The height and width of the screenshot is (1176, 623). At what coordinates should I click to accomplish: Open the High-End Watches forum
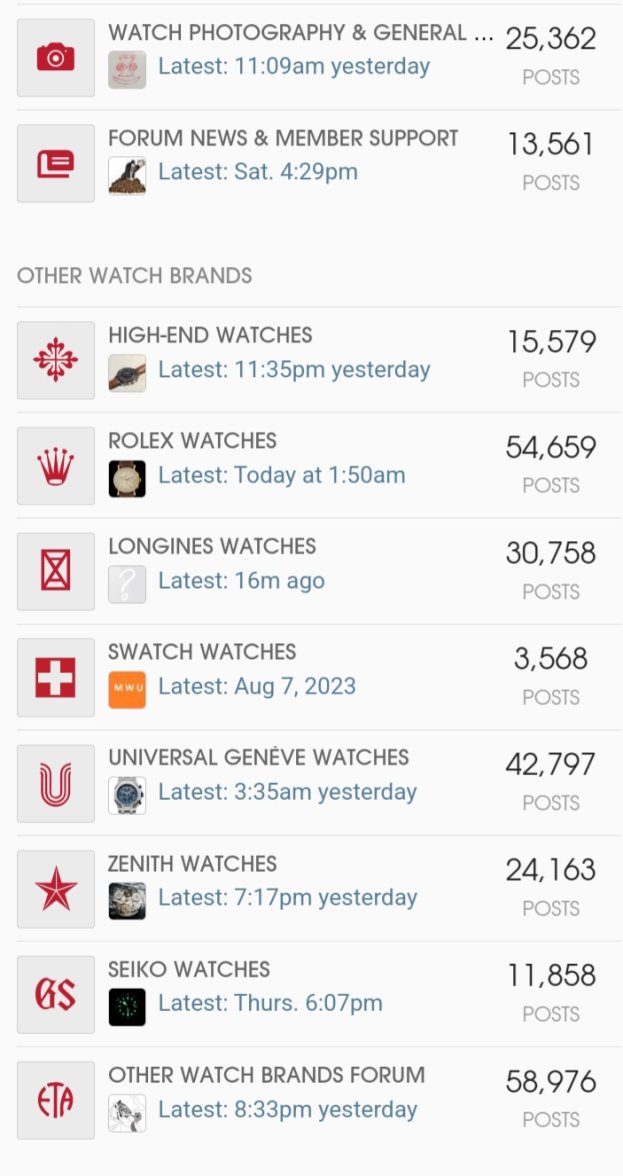coord(210,336)
